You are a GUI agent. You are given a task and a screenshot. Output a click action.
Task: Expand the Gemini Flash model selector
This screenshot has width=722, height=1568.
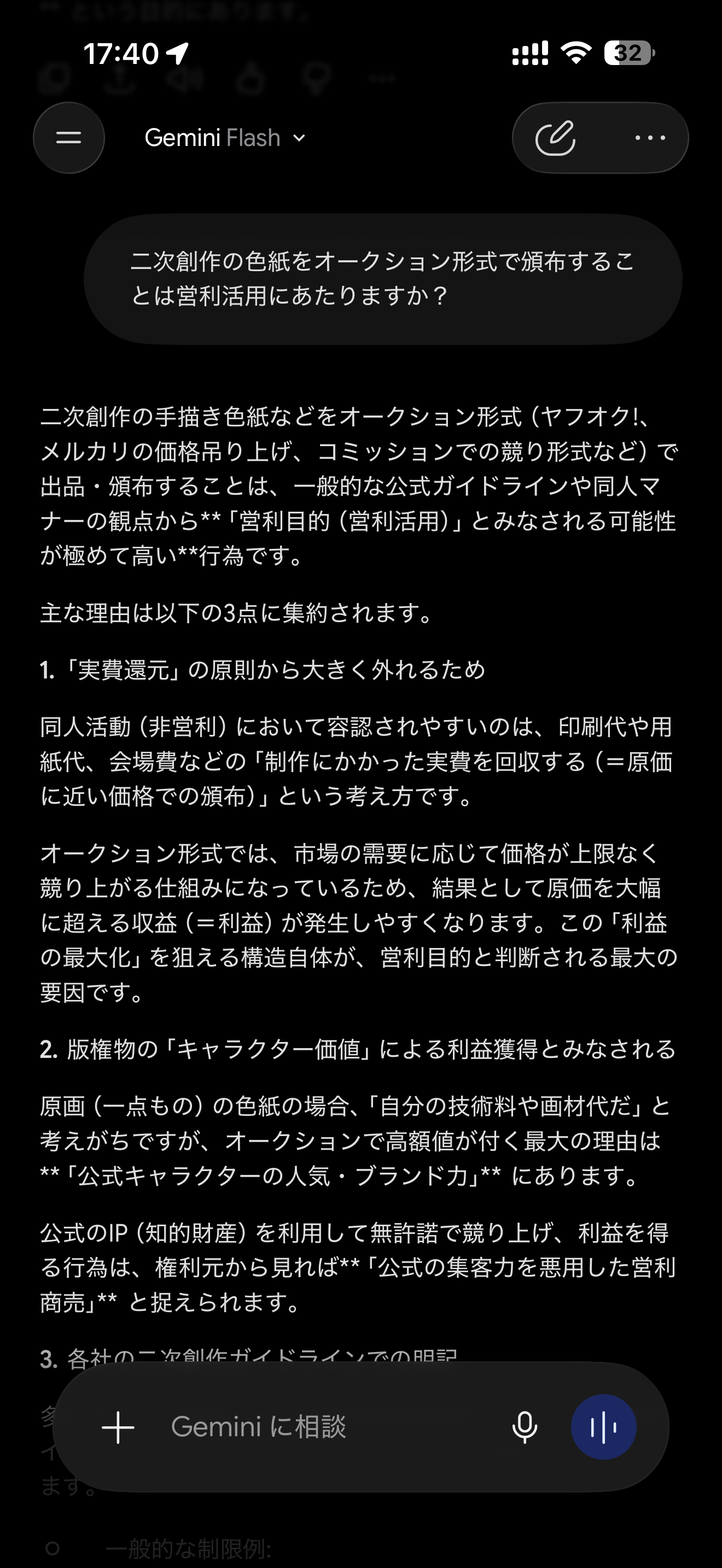point(225,138)
